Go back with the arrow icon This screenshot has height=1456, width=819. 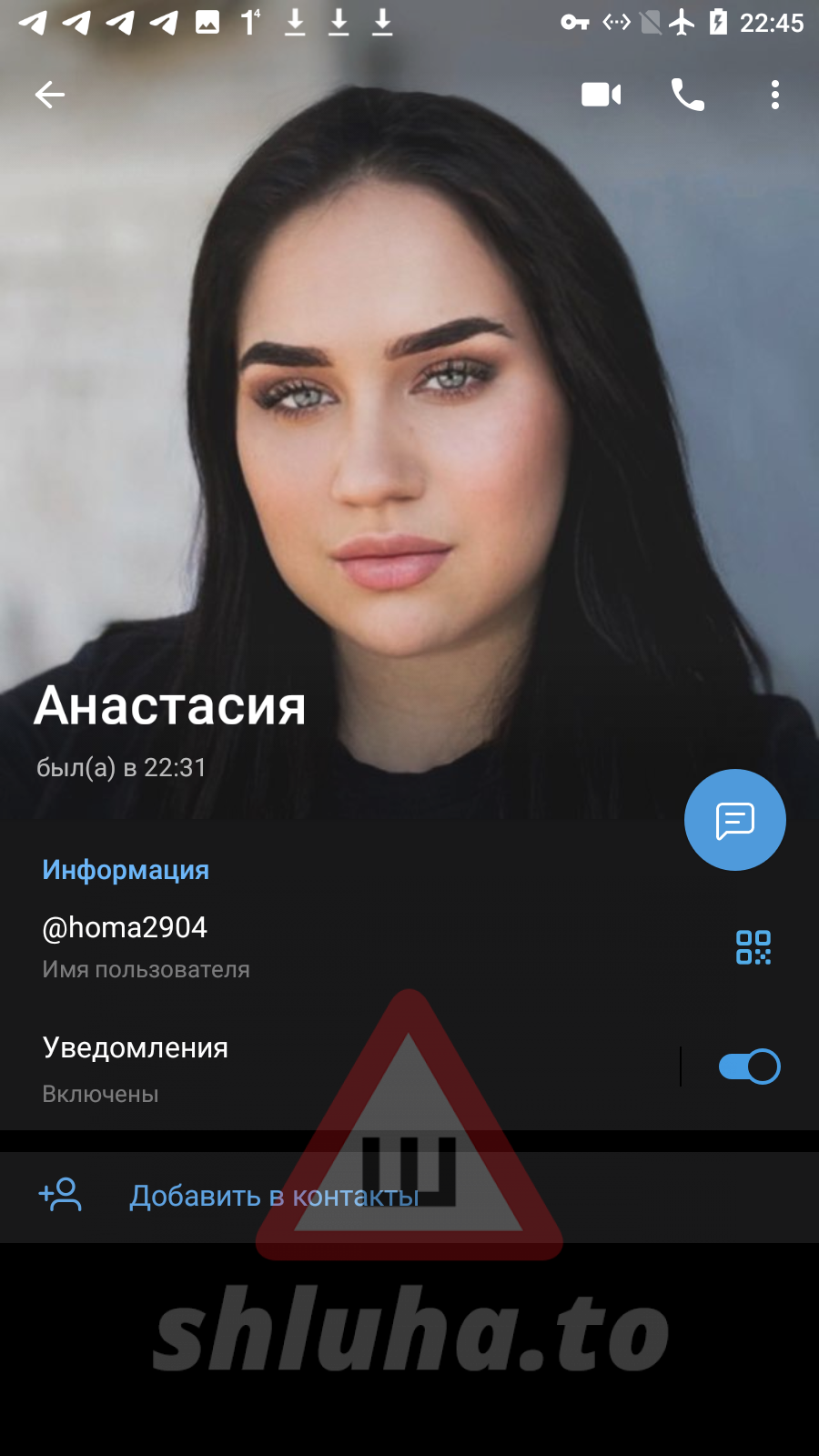[50, 95]
